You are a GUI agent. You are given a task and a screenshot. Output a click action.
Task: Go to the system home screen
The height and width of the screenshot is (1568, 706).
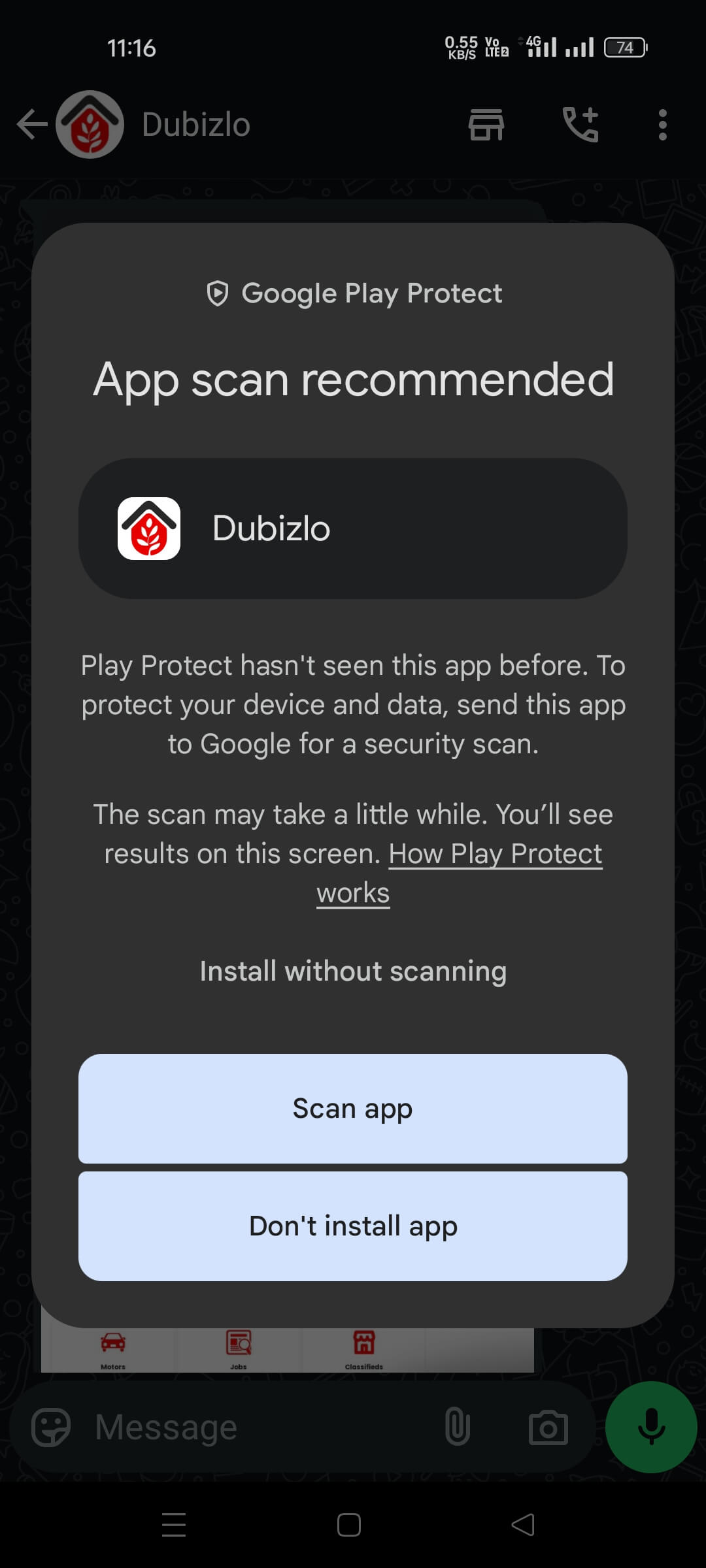[x=349, y=1525]
